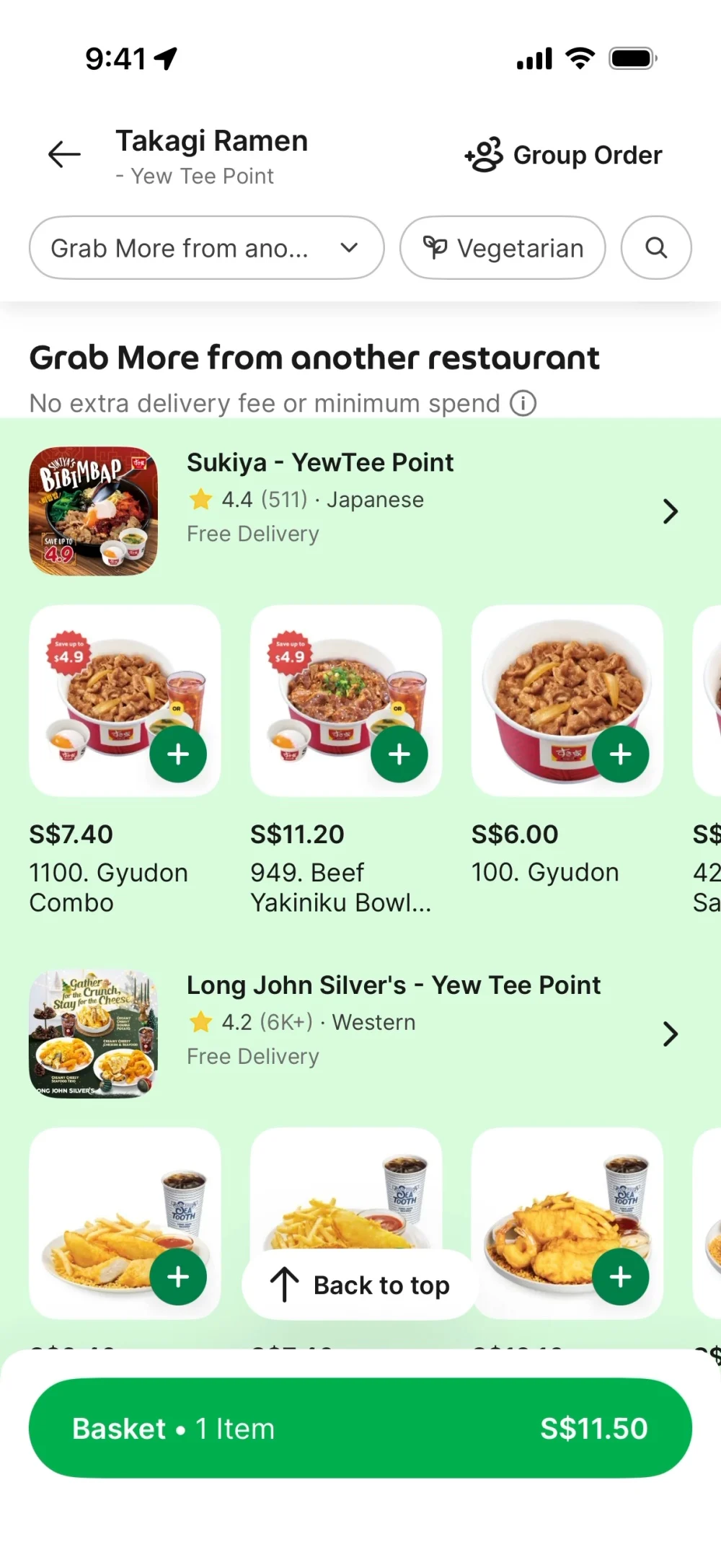The image size is (721, 1568).
Task: Add 100. Gyudon to basket
Action: [620, 754]
